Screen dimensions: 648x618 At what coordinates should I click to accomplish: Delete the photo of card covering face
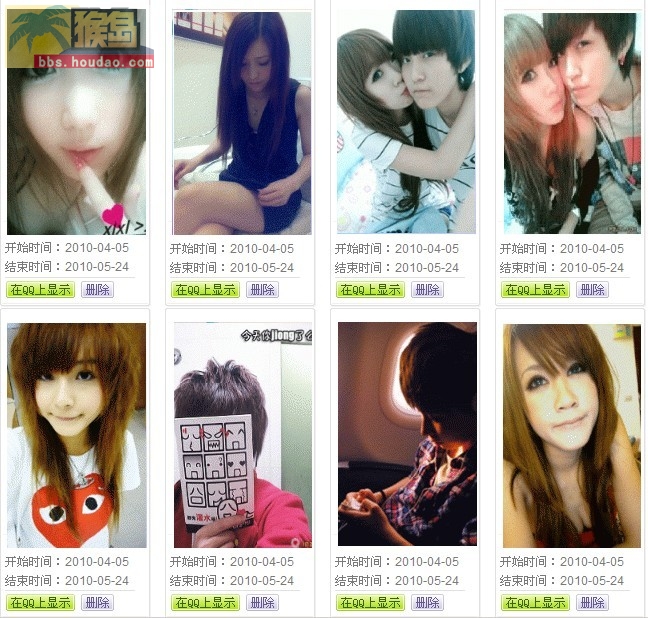pyautogui.click(x=262, y=602)
